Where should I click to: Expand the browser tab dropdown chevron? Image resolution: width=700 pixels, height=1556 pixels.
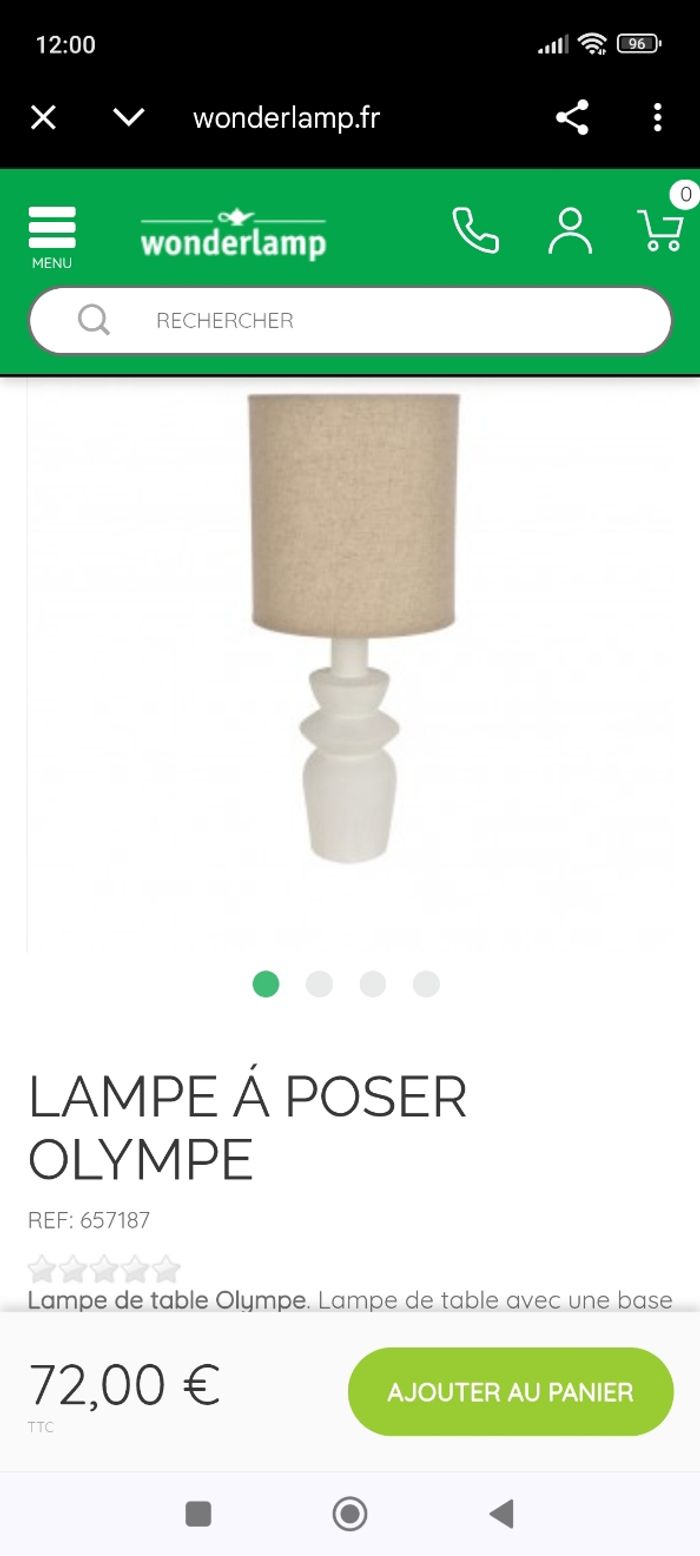pyautogui.click(x=129, y=118)
